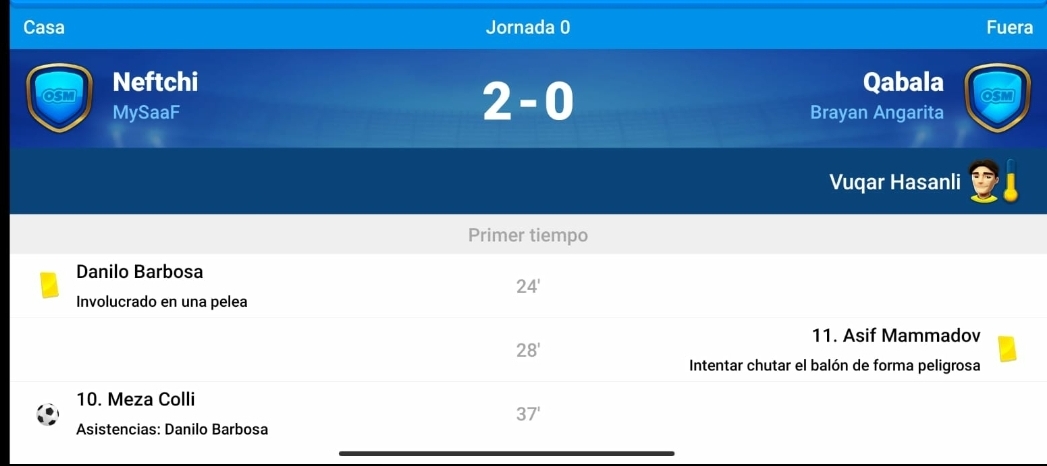View manager MySaaF's profile
This screenshot has height=466, width=1047.
[x=146, y=113]
